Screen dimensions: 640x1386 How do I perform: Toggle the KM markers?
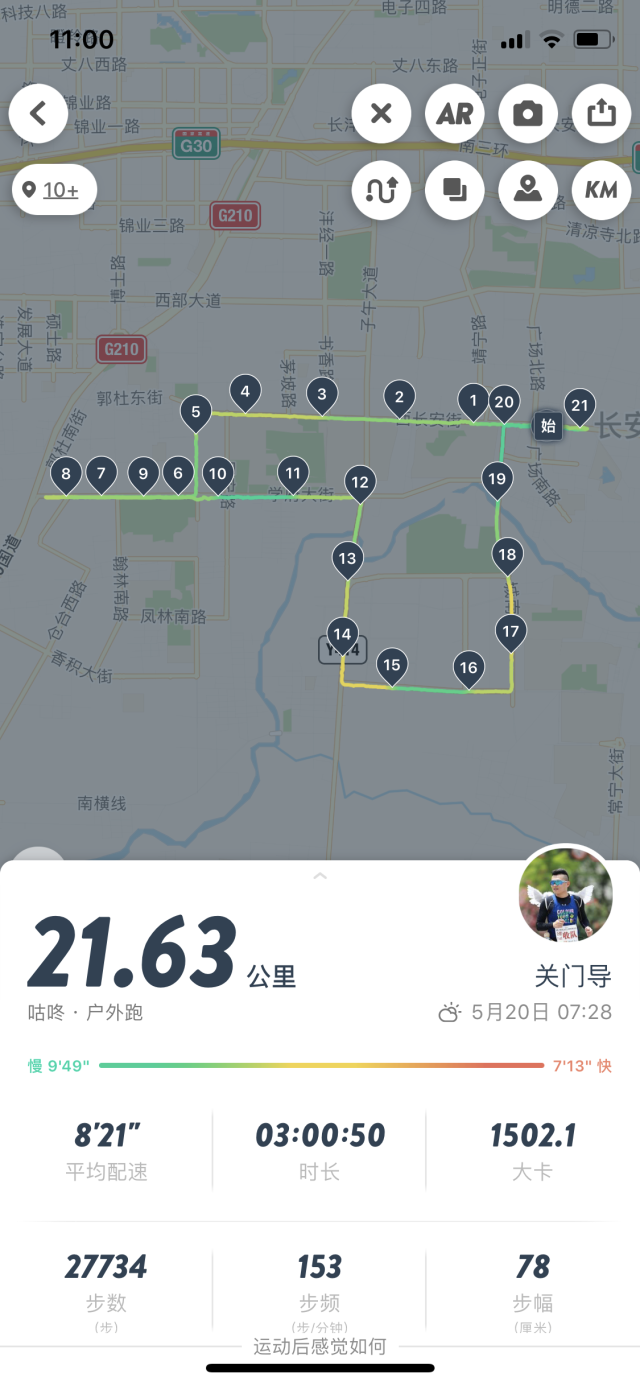coord(601,190)
